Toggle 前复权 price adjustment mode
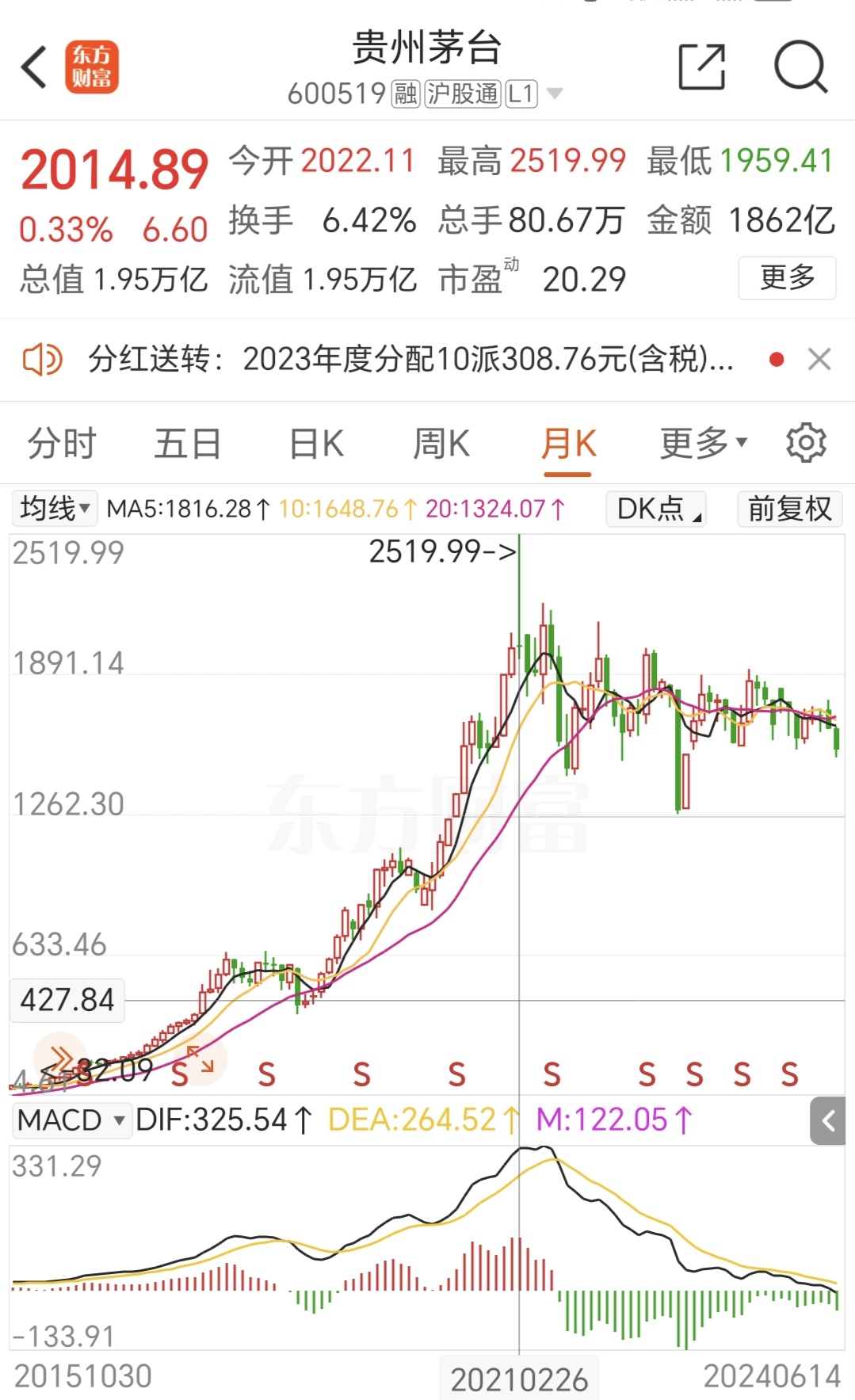Viewport: 855px width, 1400px height. point(789,509)
